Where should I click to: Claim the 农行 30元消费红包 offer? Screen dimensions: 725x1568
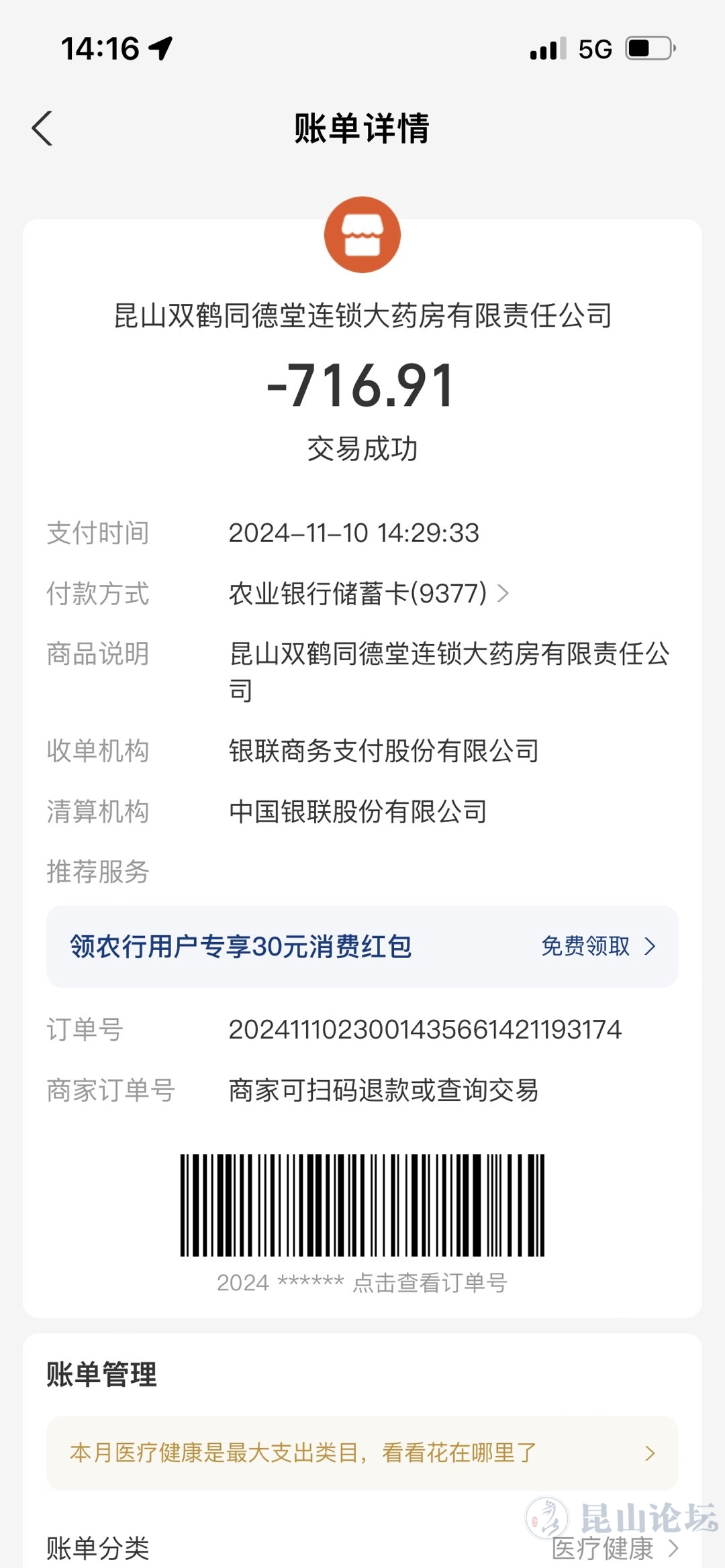click(x=597, y=947)
